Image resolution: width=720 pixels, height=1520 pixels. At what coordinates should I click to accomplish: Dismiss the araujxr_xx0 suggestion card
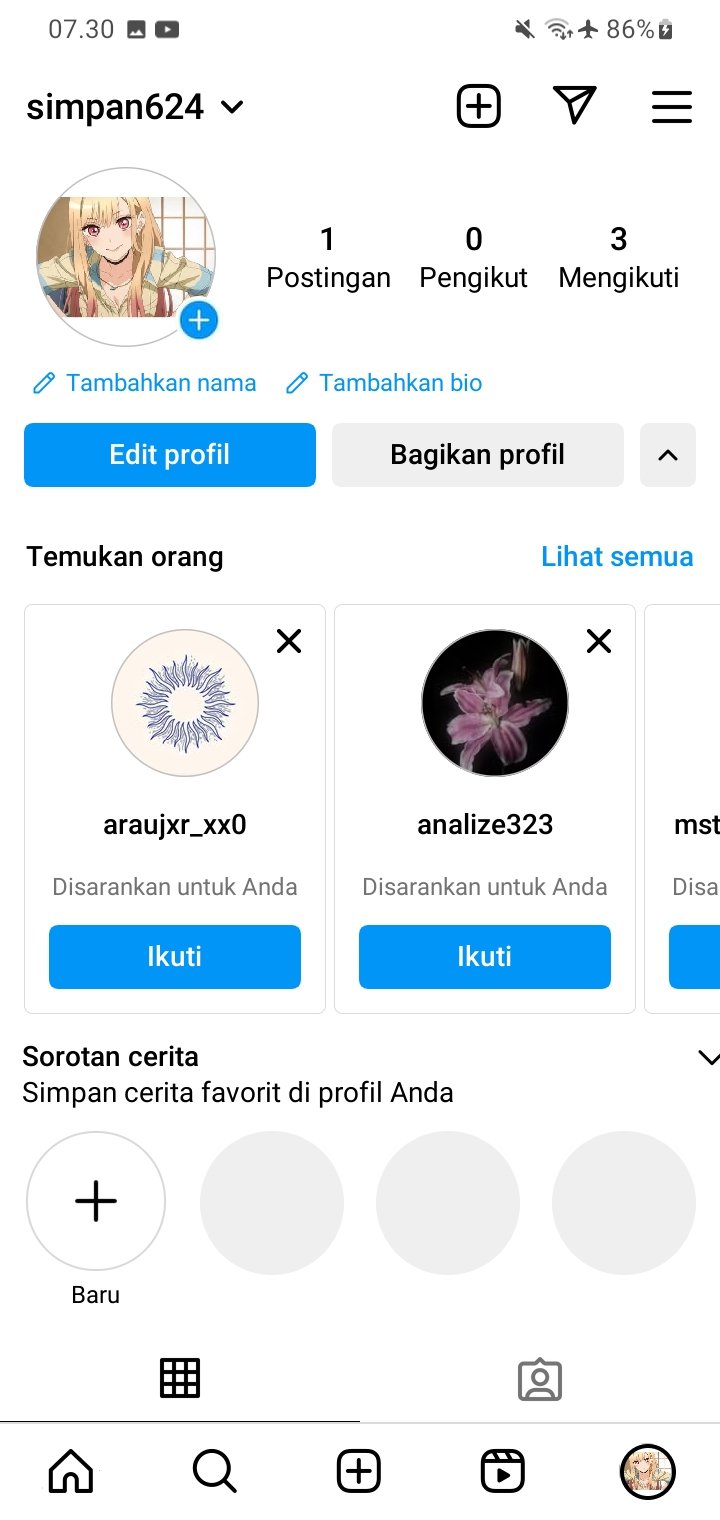point(289,641)
